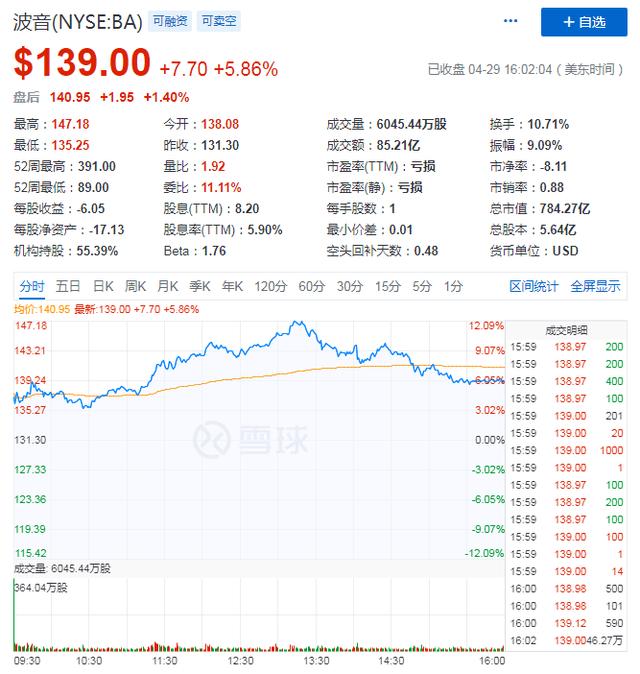The height and width of the screenshot is (674, 640).
Task: Add Boeing to watchlist with 自选 button
Action: coord(584,22)
